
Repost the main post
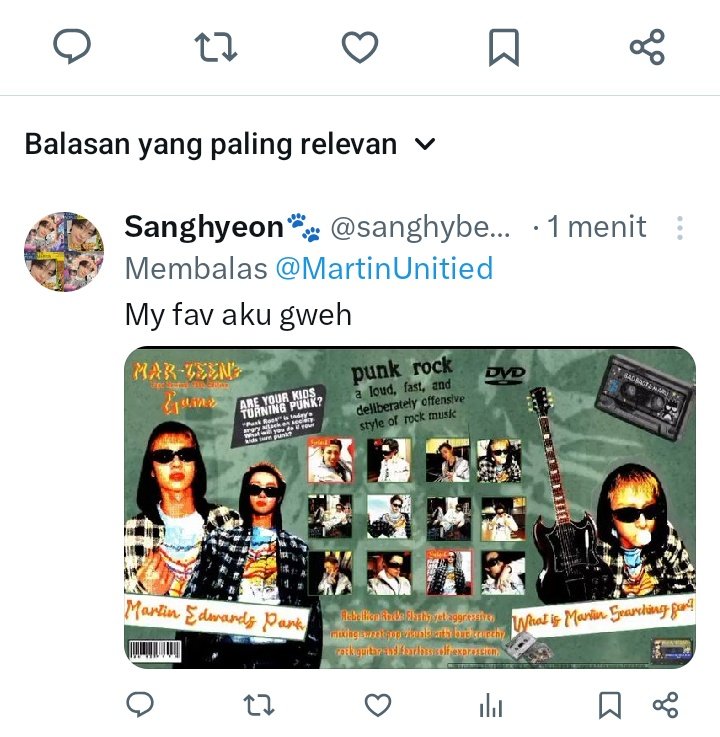pyautogui.click(x=216, y=46)
